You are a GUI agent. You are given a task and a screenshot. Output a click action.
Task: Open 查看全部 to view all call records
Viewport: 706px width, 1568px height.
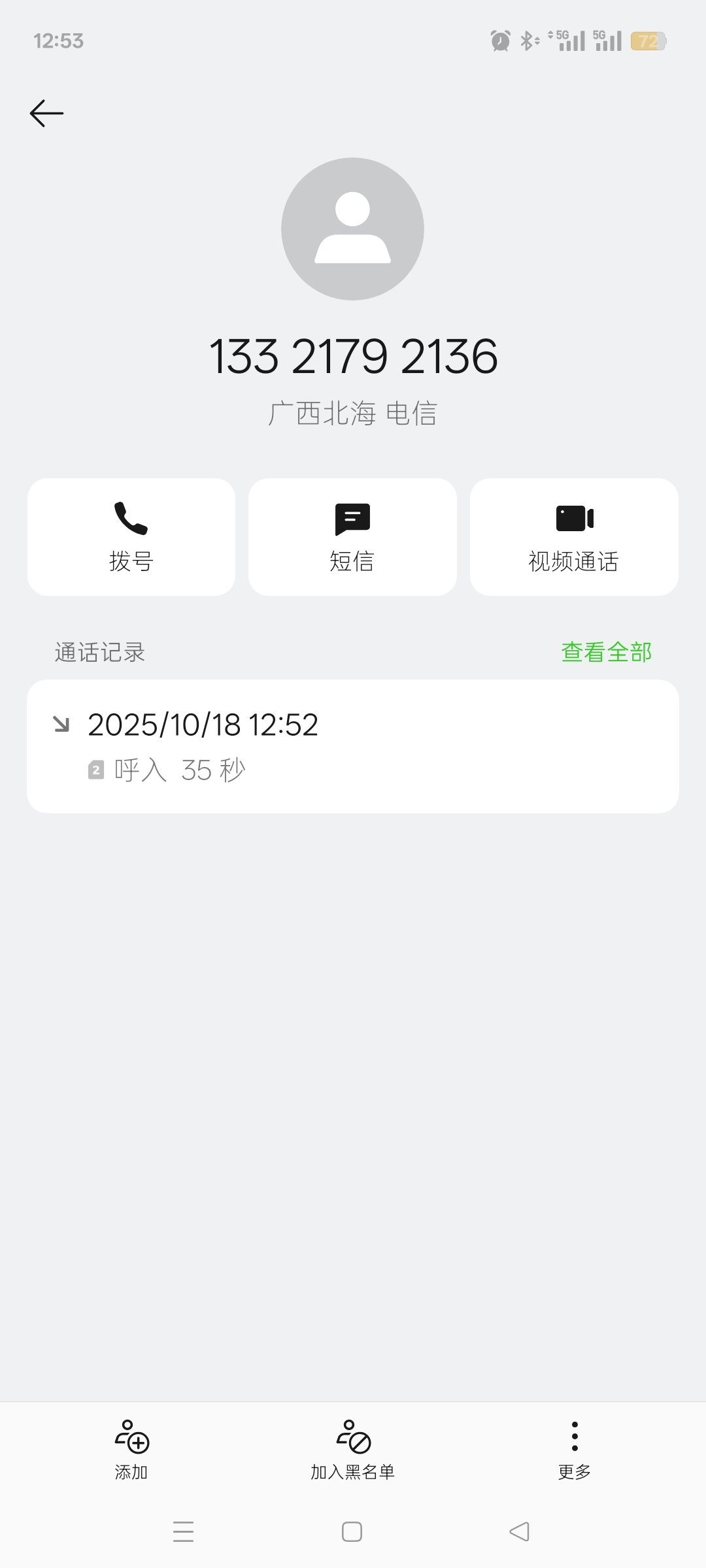click(x=606, y=652)
